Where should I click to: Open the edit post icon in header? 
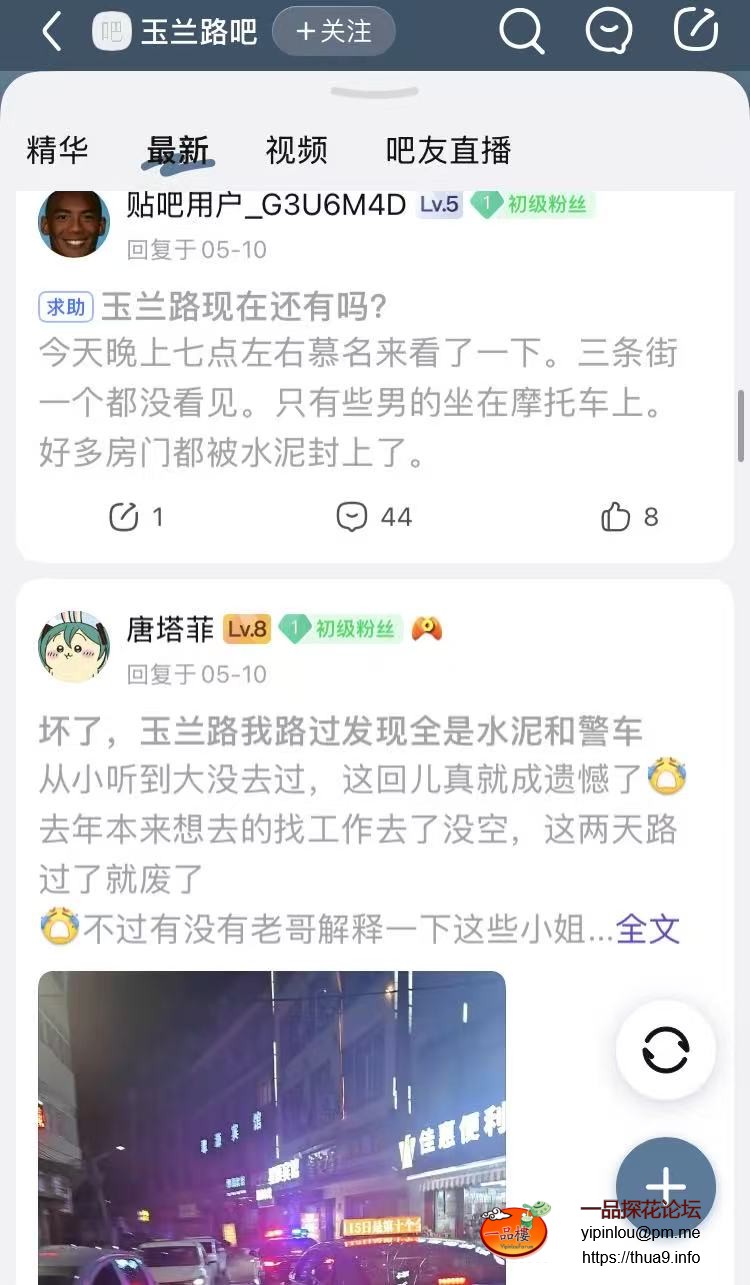[696, 30]
